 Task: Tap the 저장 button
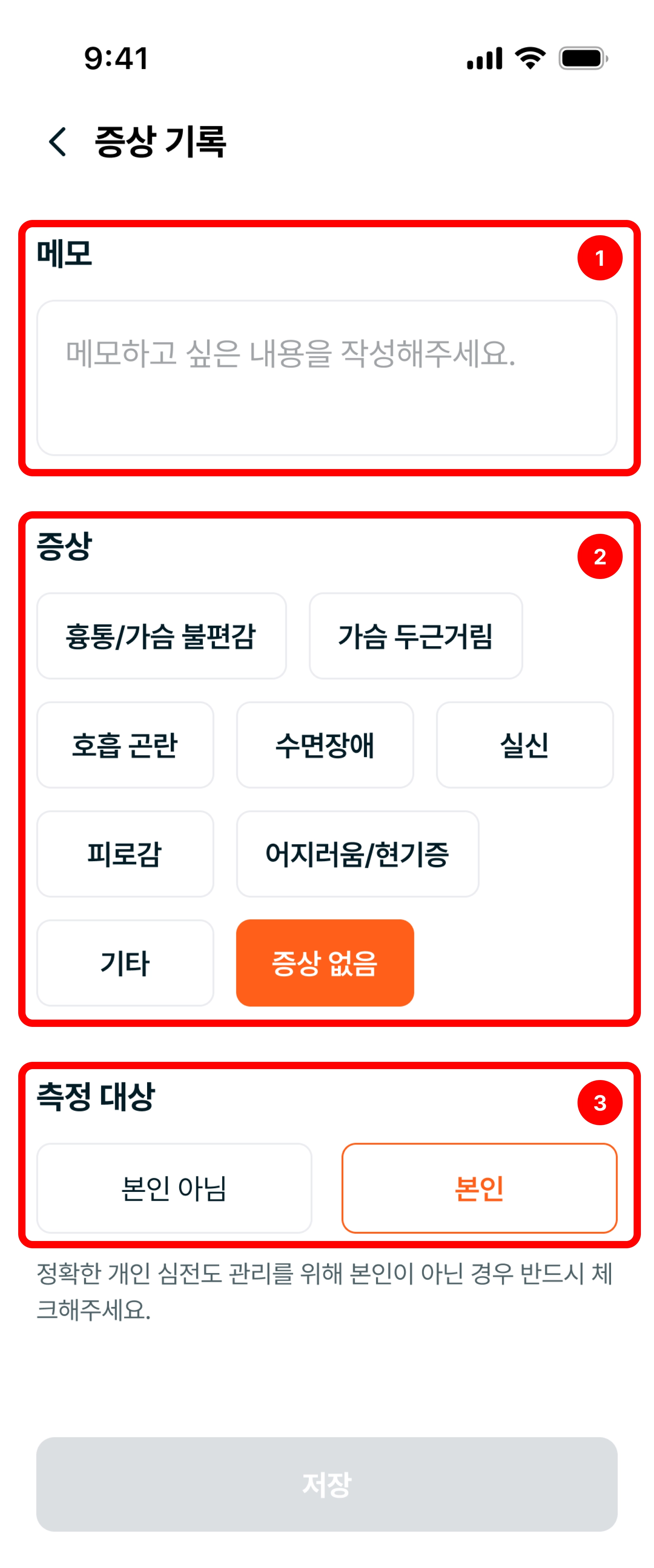tap(326, 1484)
